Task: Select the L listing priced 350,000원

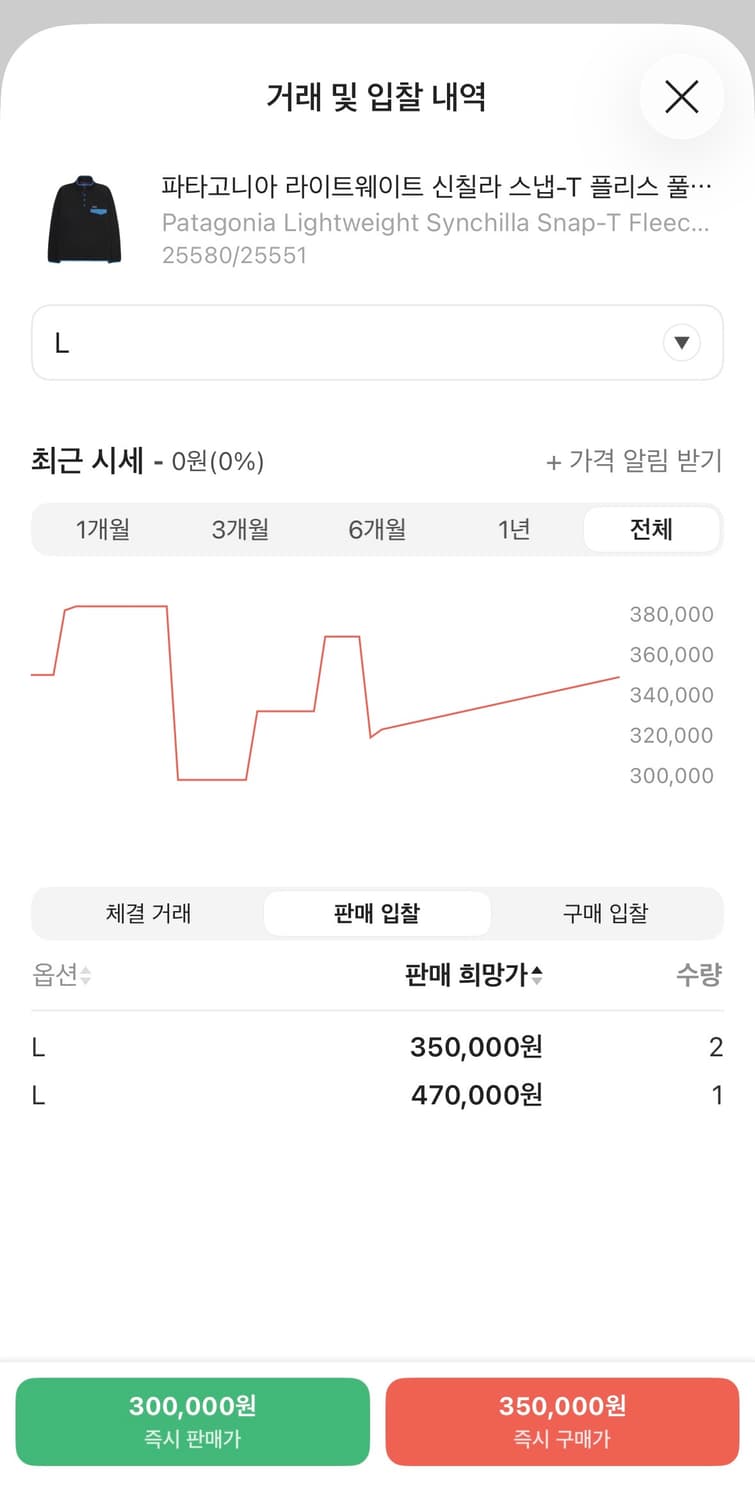Action: tap(377, 1047)
